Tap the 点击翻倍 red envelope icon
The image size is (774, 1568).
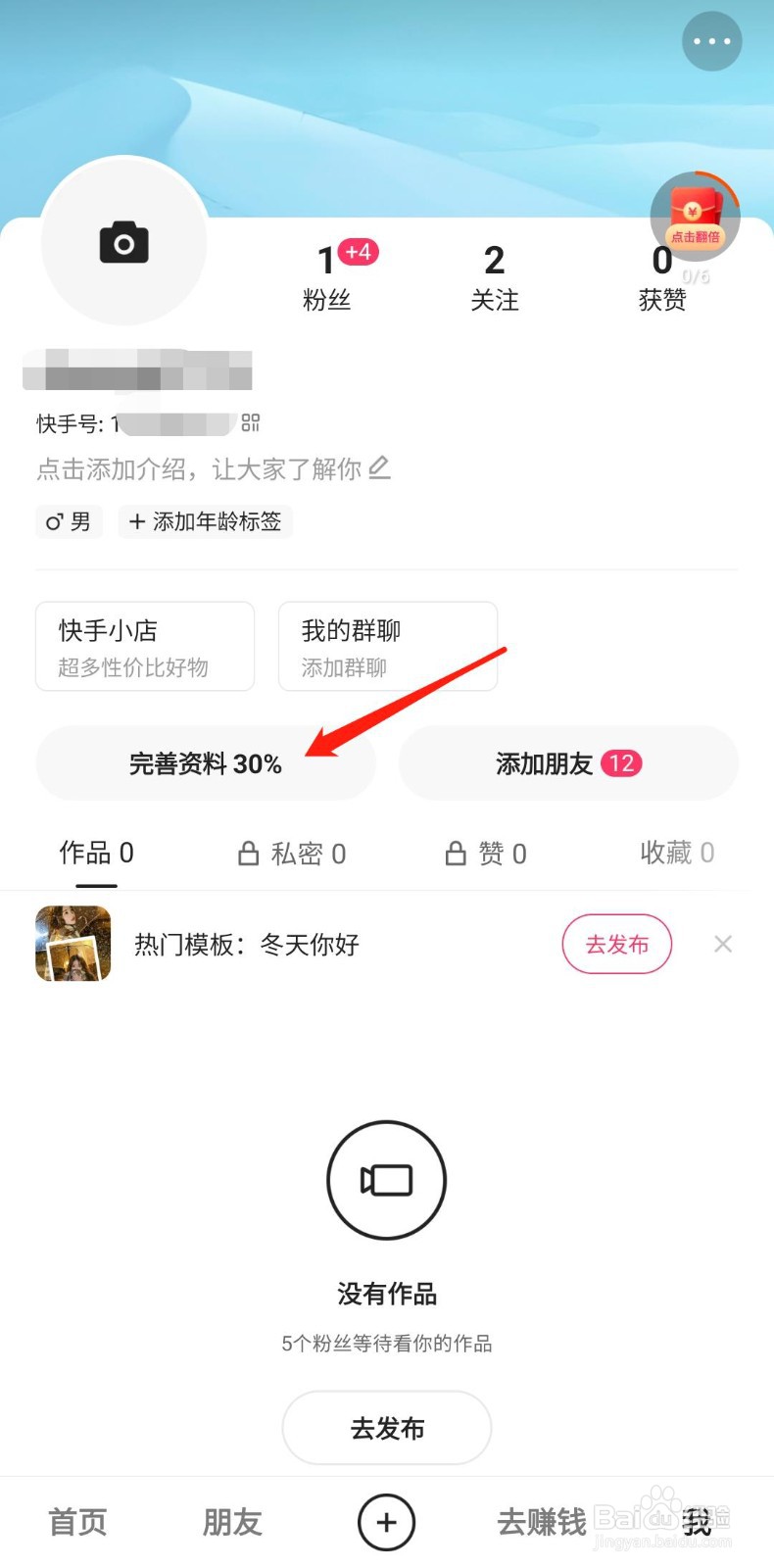click(x=694, y=216)
